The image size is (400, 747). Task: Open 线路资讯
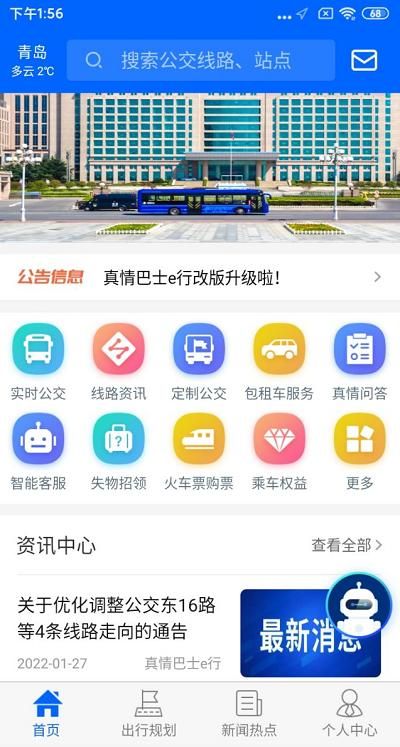119,362
